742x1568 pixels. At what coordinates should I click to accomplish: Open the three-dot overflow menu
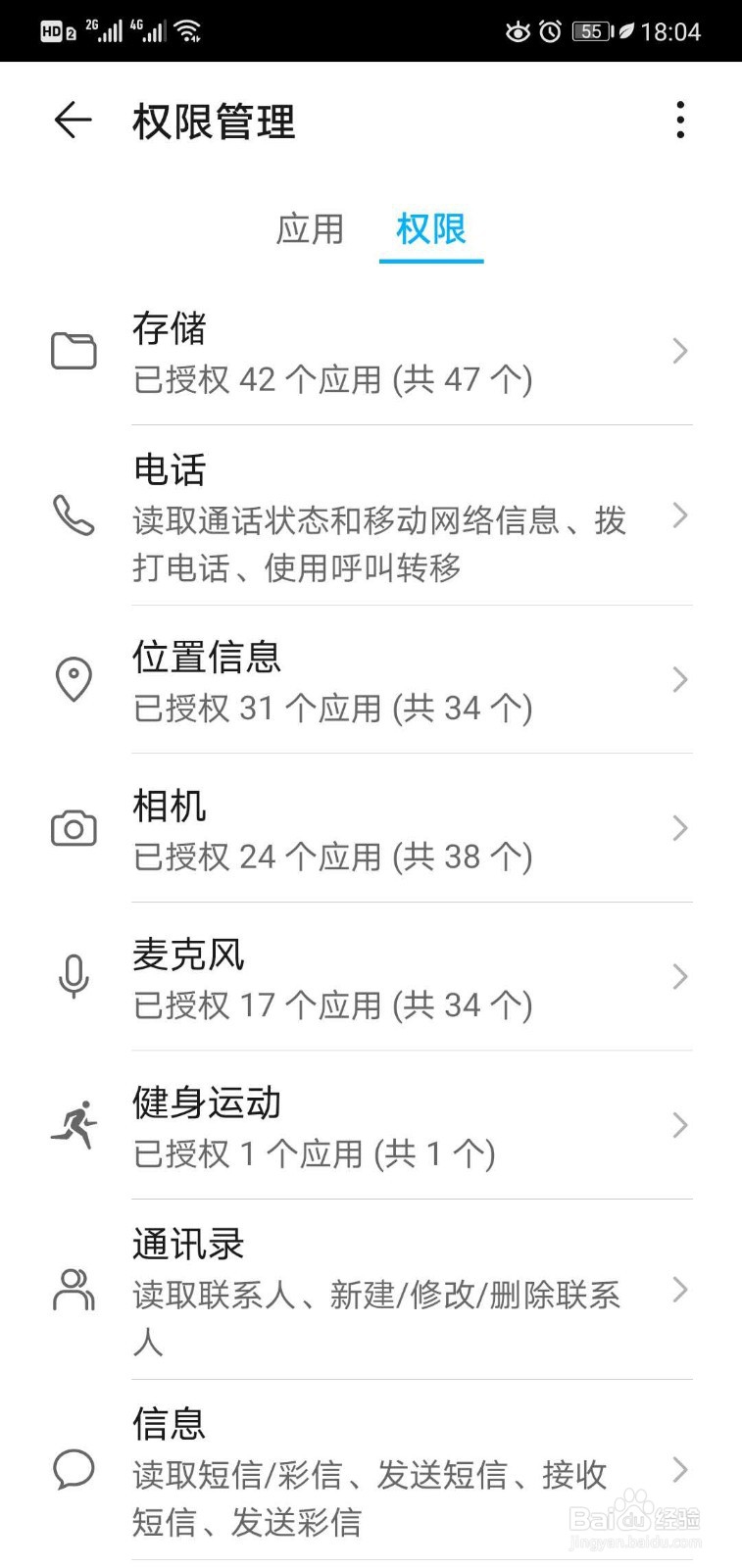click(x=679, y=120)
